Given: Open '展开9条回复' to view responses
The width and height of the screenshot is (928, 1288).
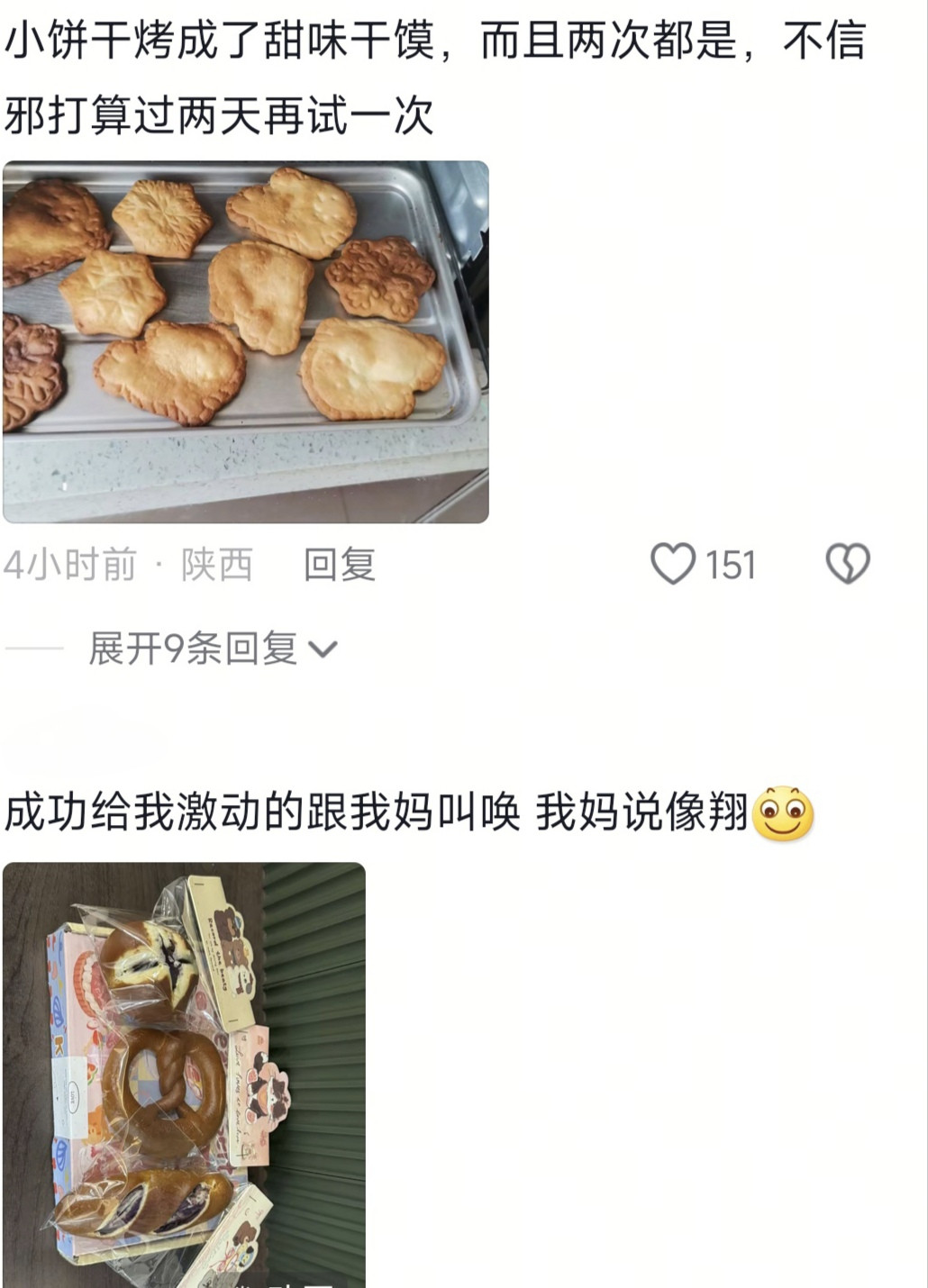Looking at the screenshot, I should [x=194, y=649].
